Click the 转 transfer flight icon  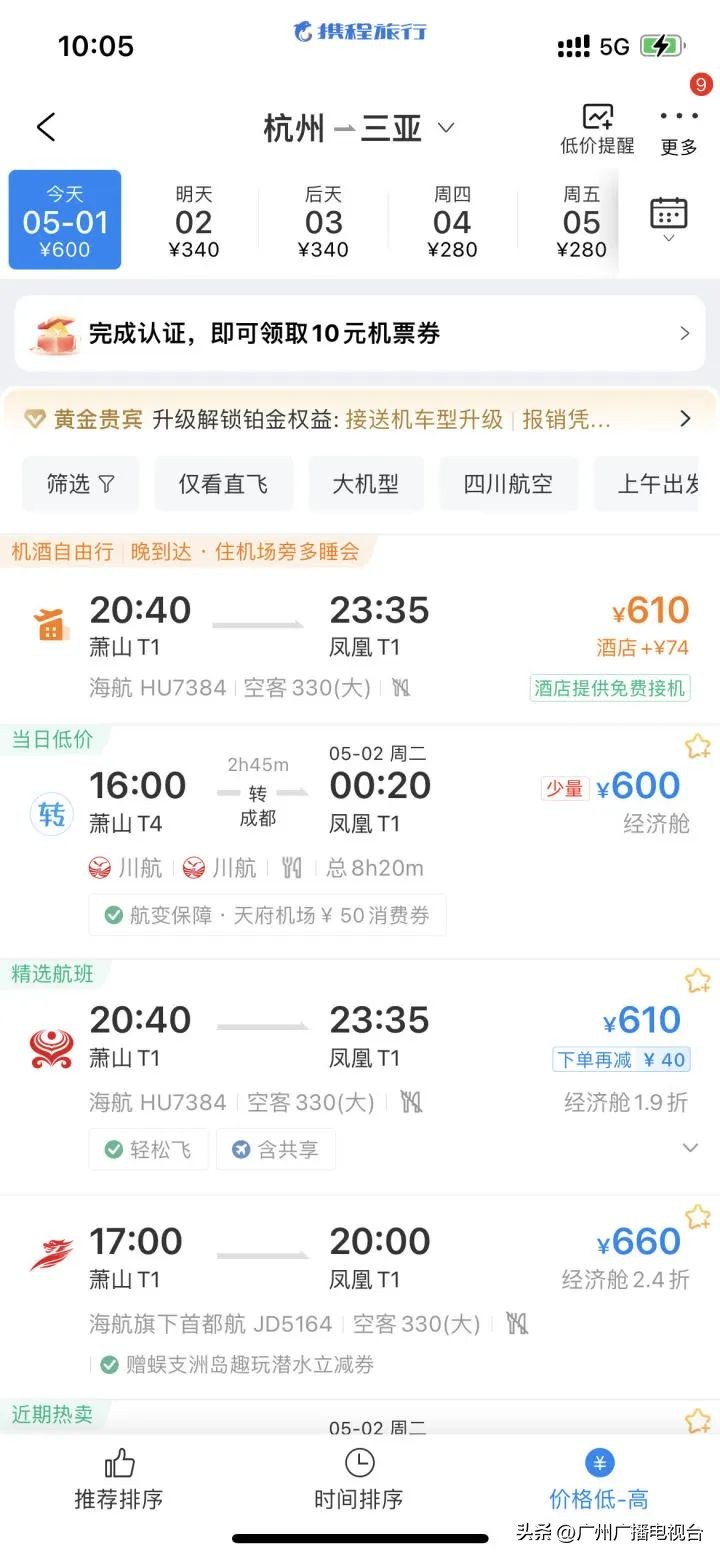click(50, 815)
